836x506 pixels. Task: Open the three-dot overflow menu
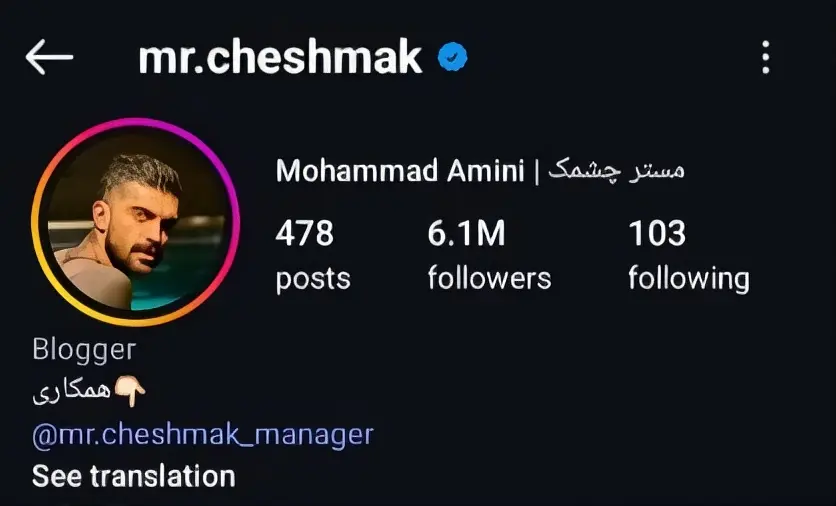[765, 58]
